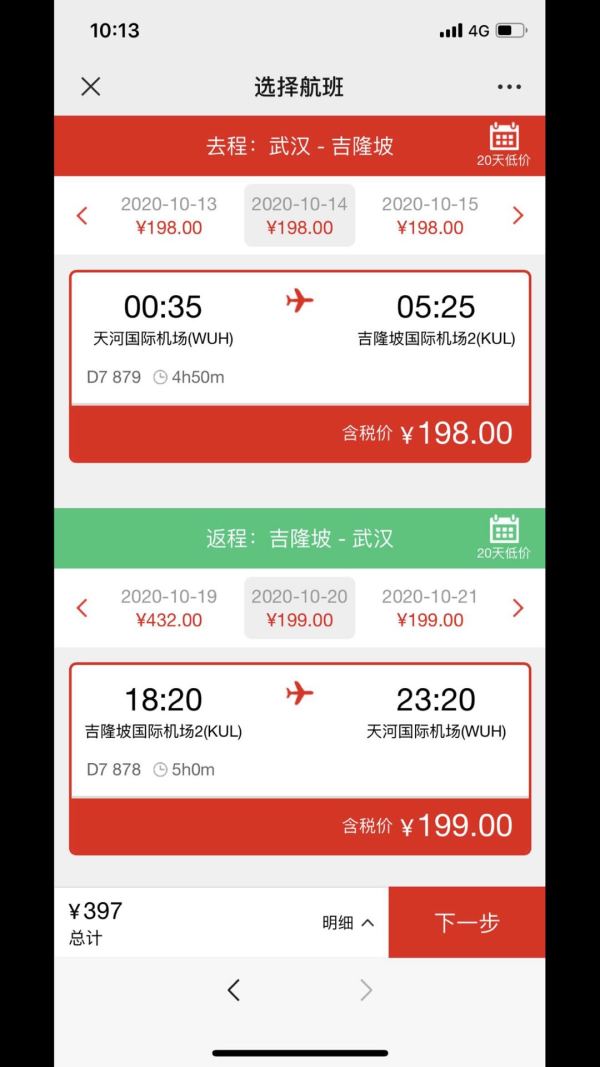Choose return flight D7 878

[x=300, y=759]
